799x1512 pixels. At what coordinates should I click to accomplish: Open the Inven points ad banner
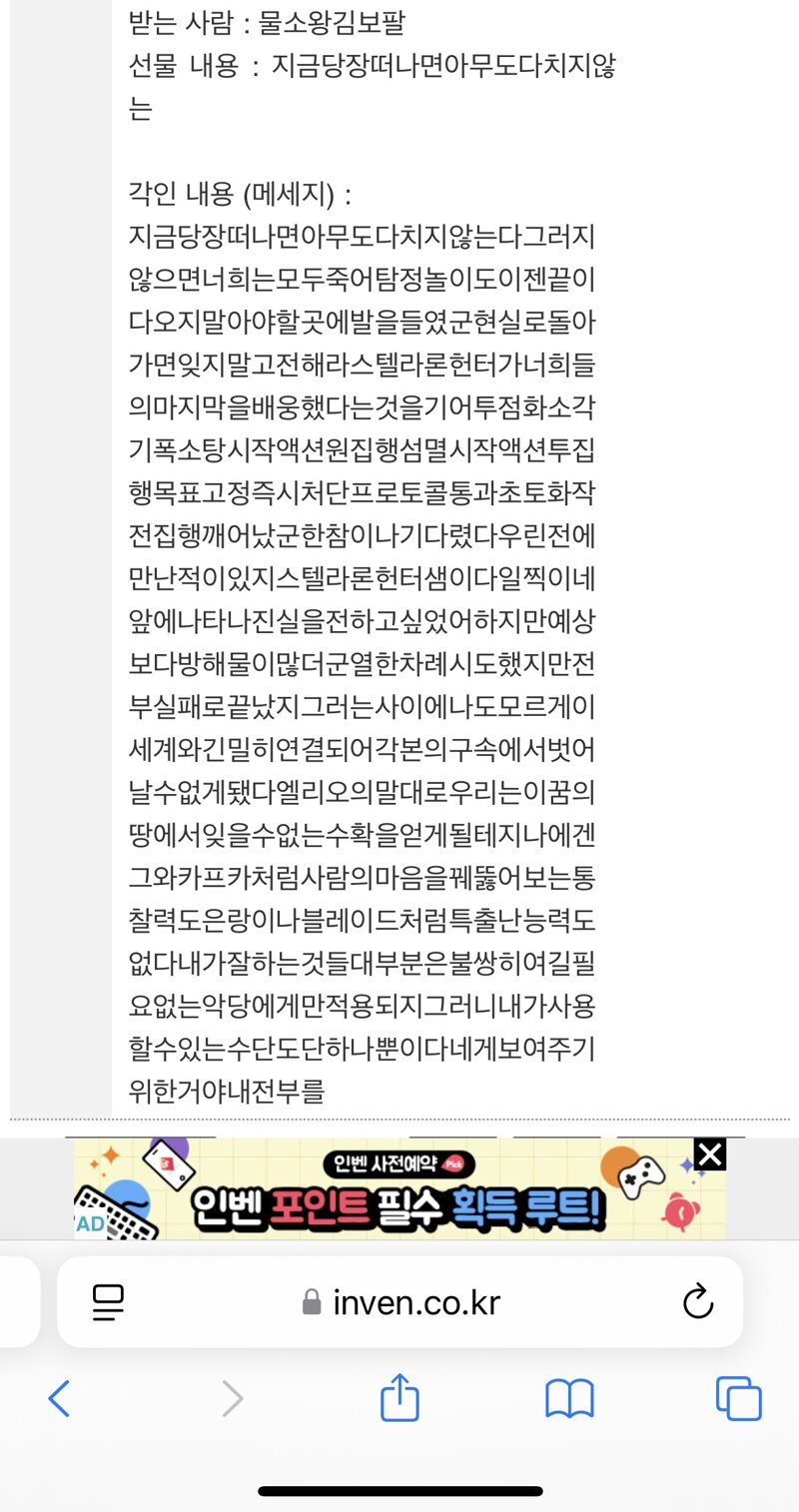tap(399, 1189)
